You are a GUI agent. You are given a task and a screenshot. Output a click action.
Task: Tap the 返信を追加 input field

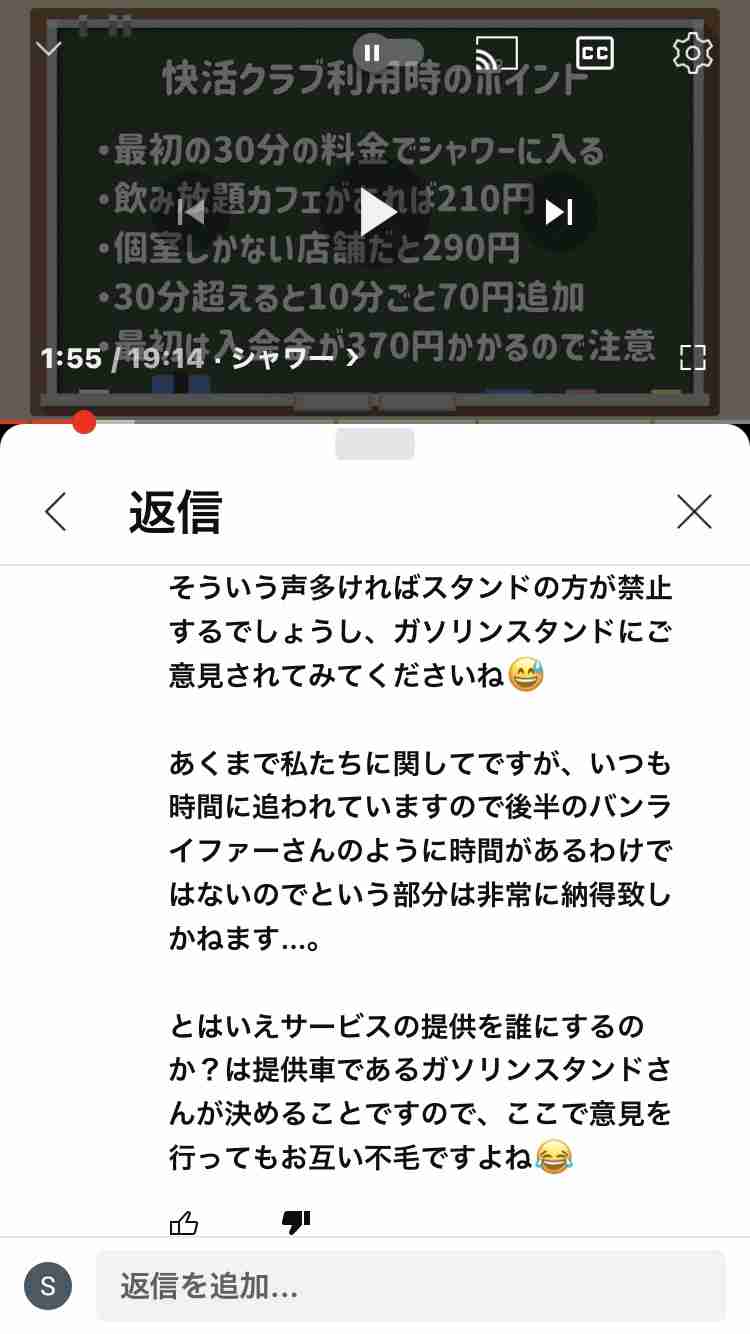coord(410,1286)
